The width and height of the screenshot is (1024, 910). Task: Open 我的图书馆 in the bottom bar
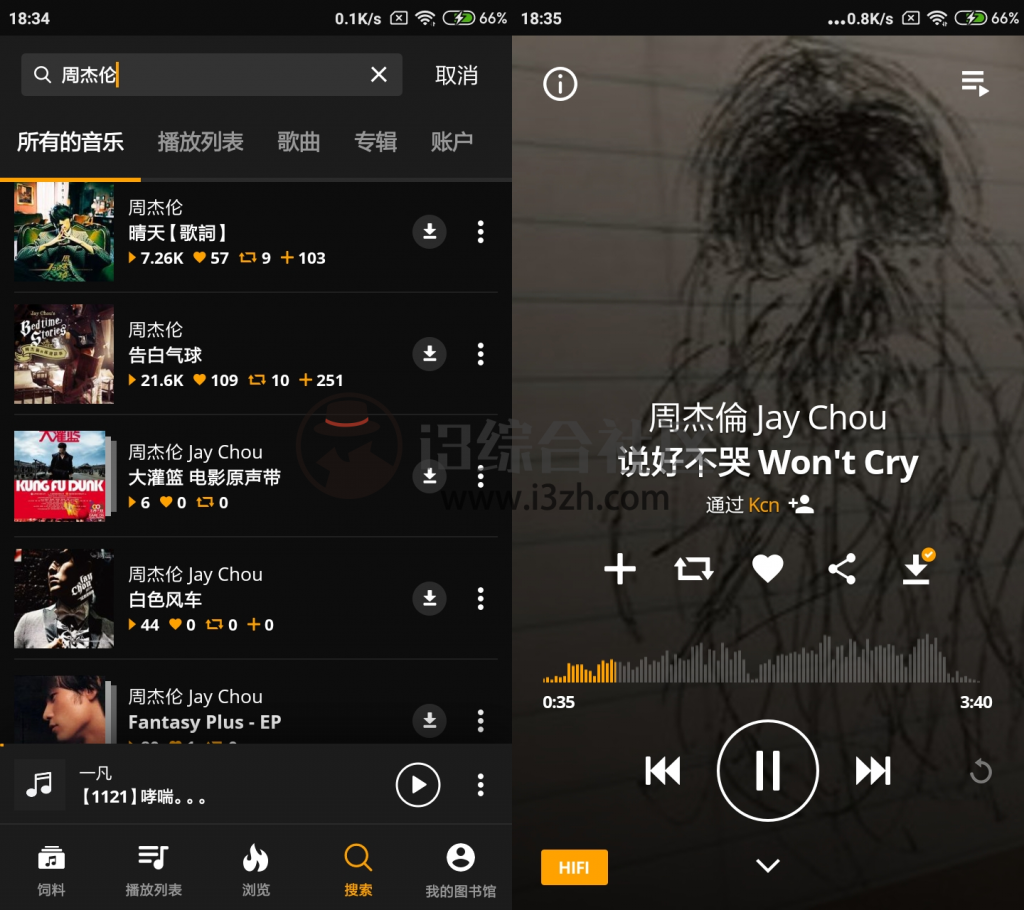click(x=460, y=869)
